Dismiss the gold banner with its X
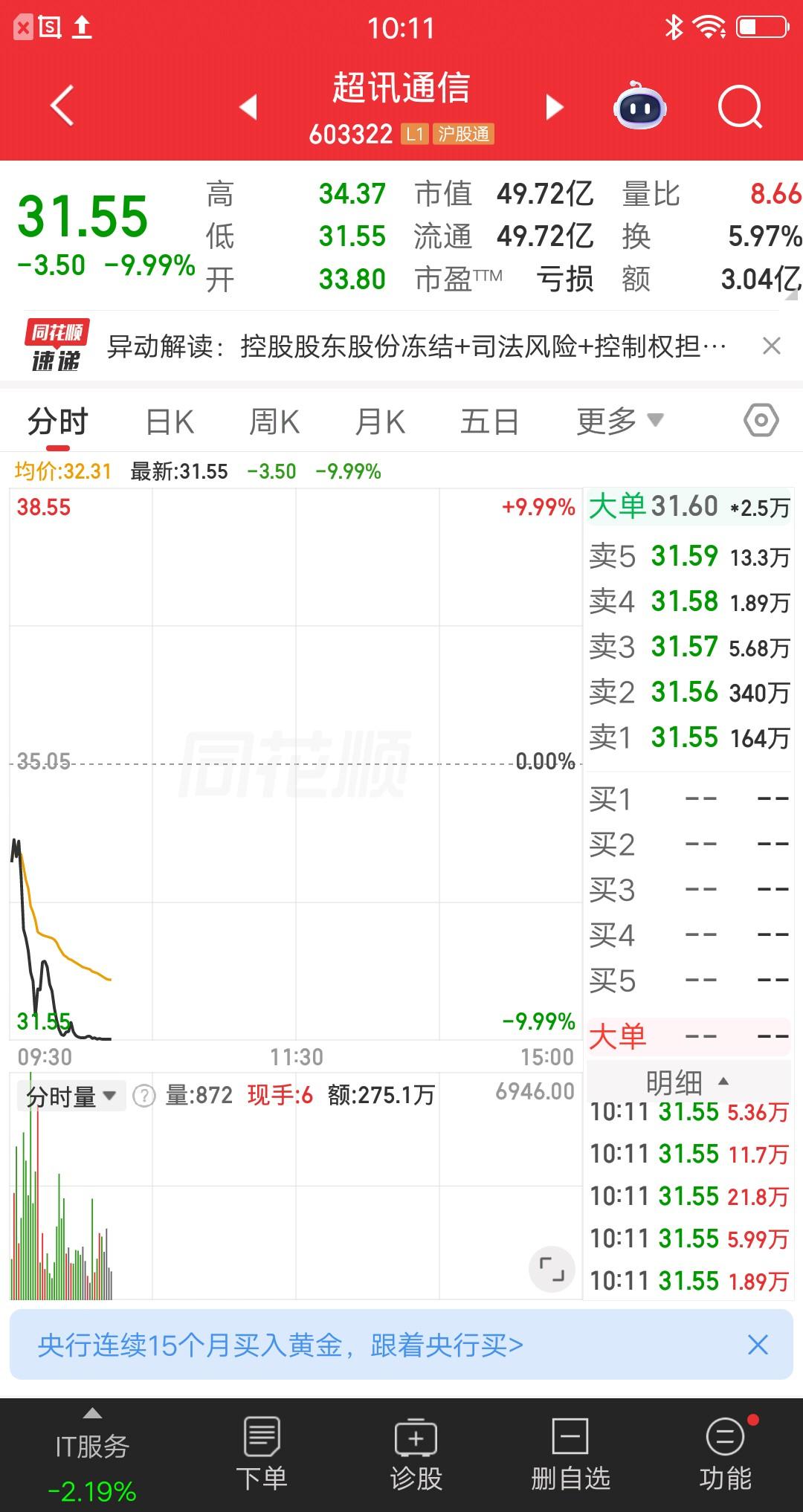Image resolution: width=803 pixels, height=1512 pixels. [x=758, y=1345]
